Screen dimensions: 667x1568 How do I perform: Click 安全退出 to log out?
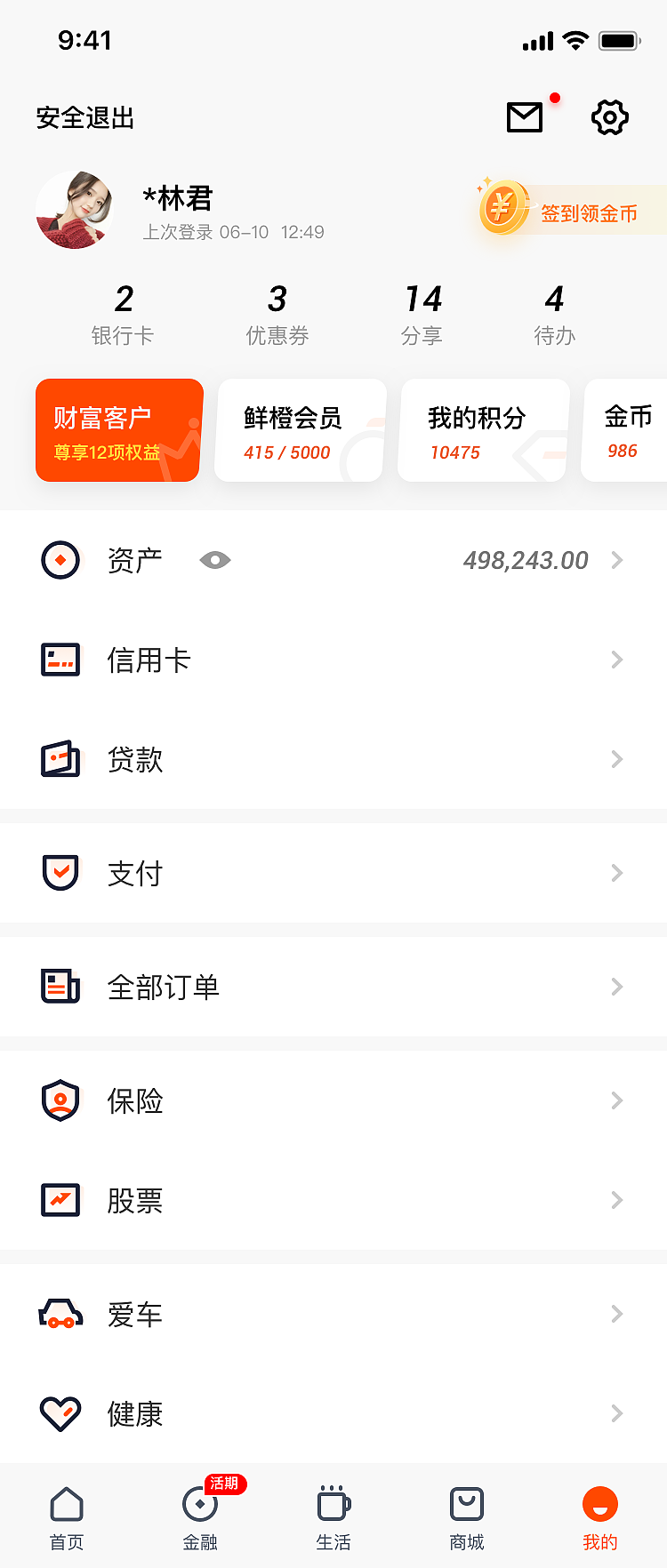[x=84, y=116]
